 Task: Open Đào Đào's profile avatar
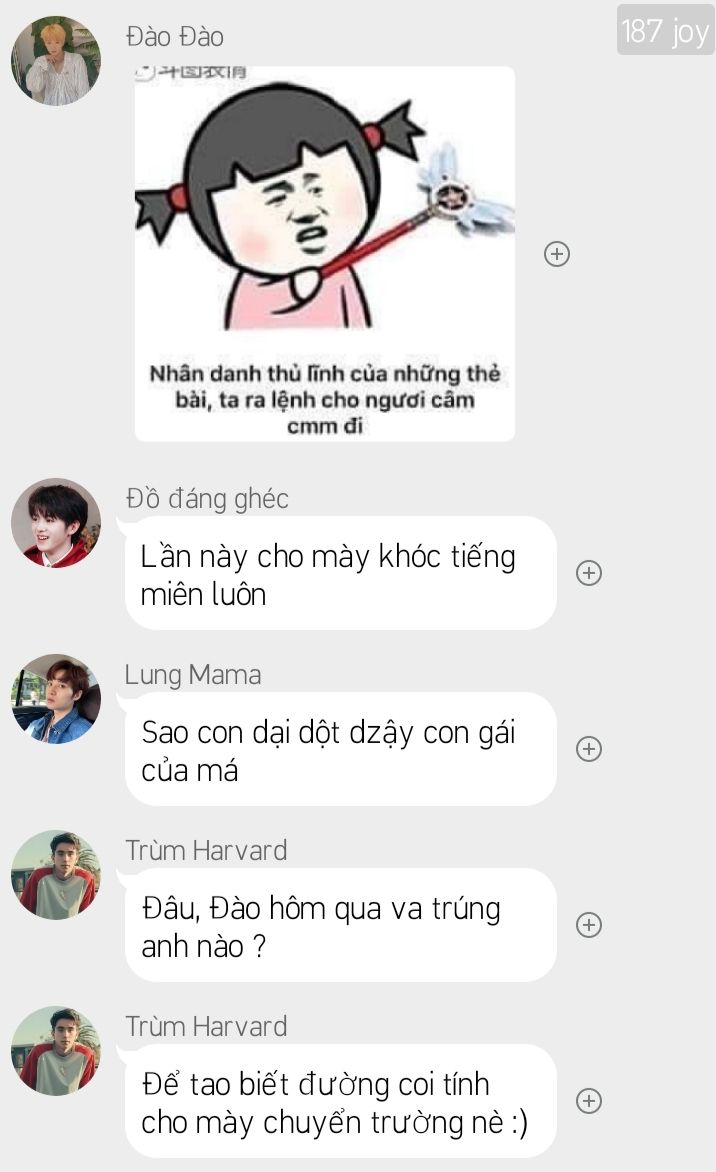click(x=56, y=61)
